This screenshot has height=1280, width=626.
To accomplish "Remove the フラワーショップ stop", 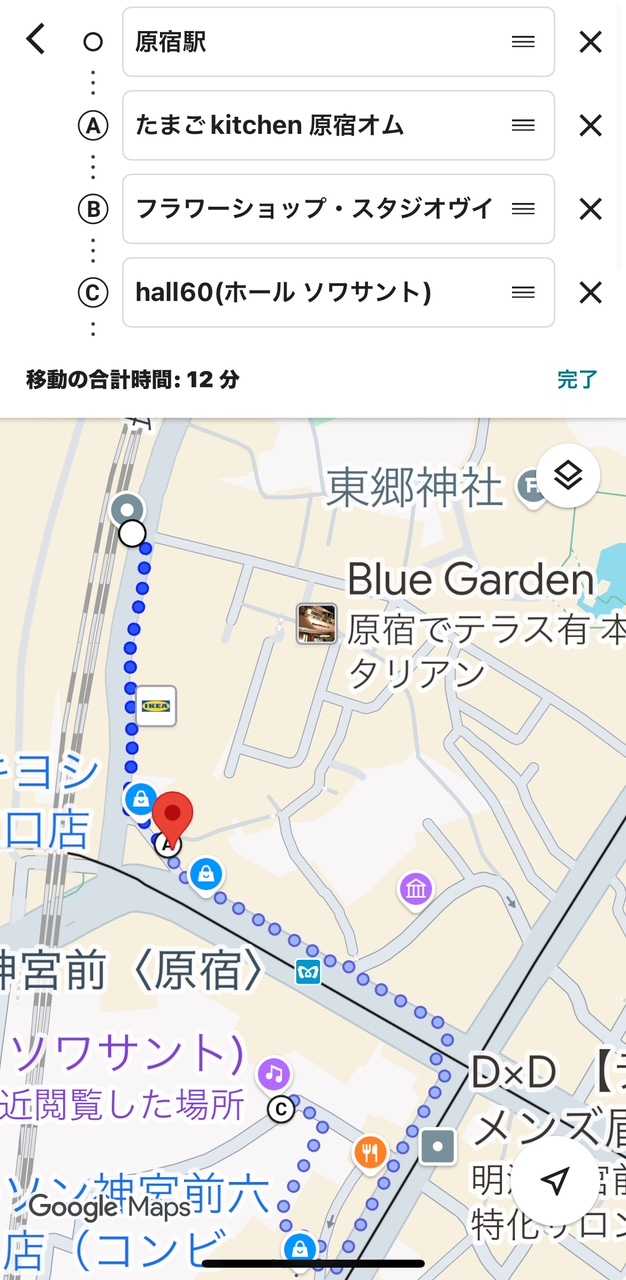I will coord(591,209).
